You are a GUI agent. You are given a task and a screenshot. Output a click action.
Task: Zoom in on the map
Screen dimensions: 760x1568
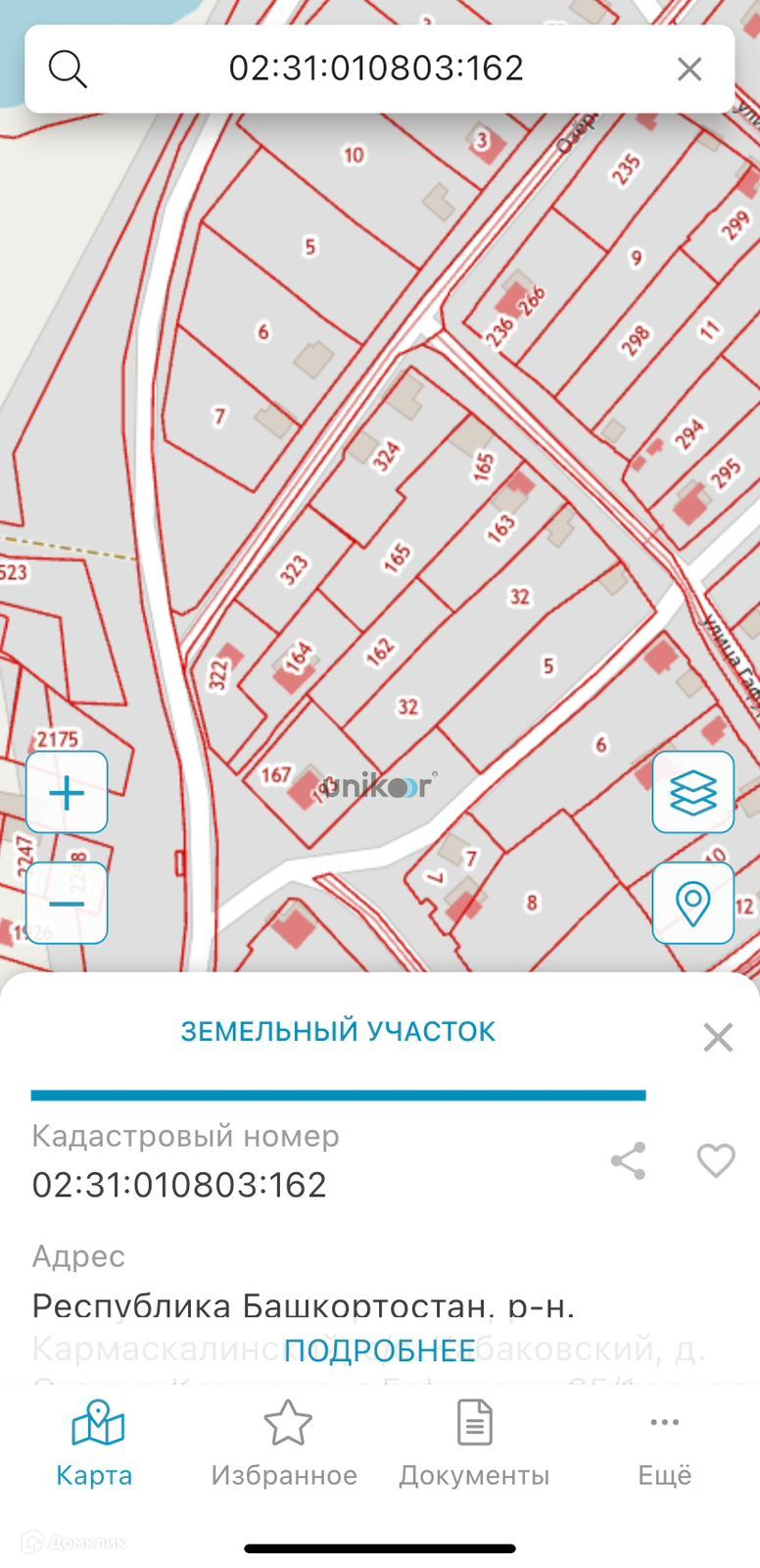(67, 792)
